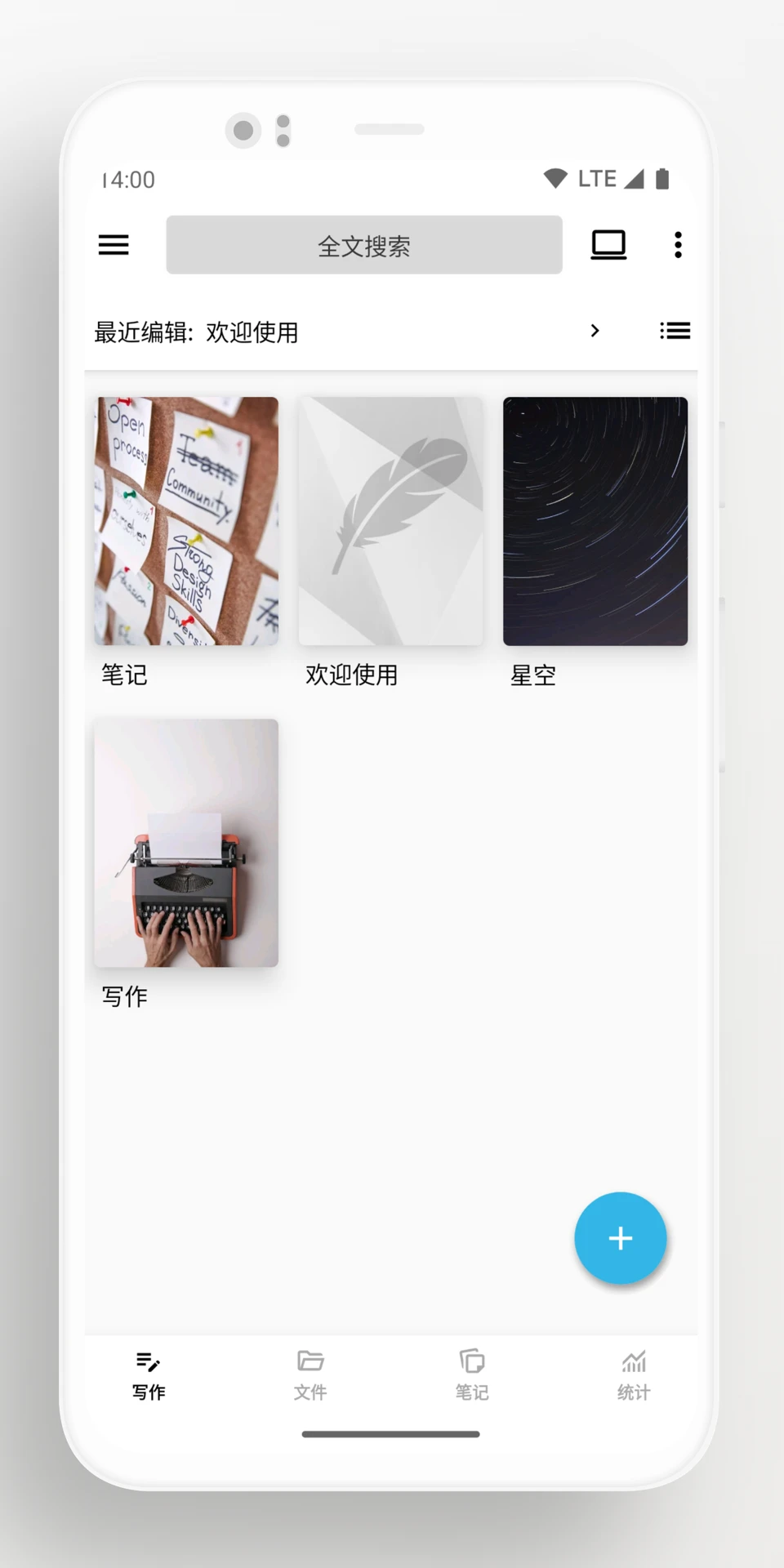This screenshot has width=784, height=1568.
Task: Switch to list view of notebooks
Action: 675,331
